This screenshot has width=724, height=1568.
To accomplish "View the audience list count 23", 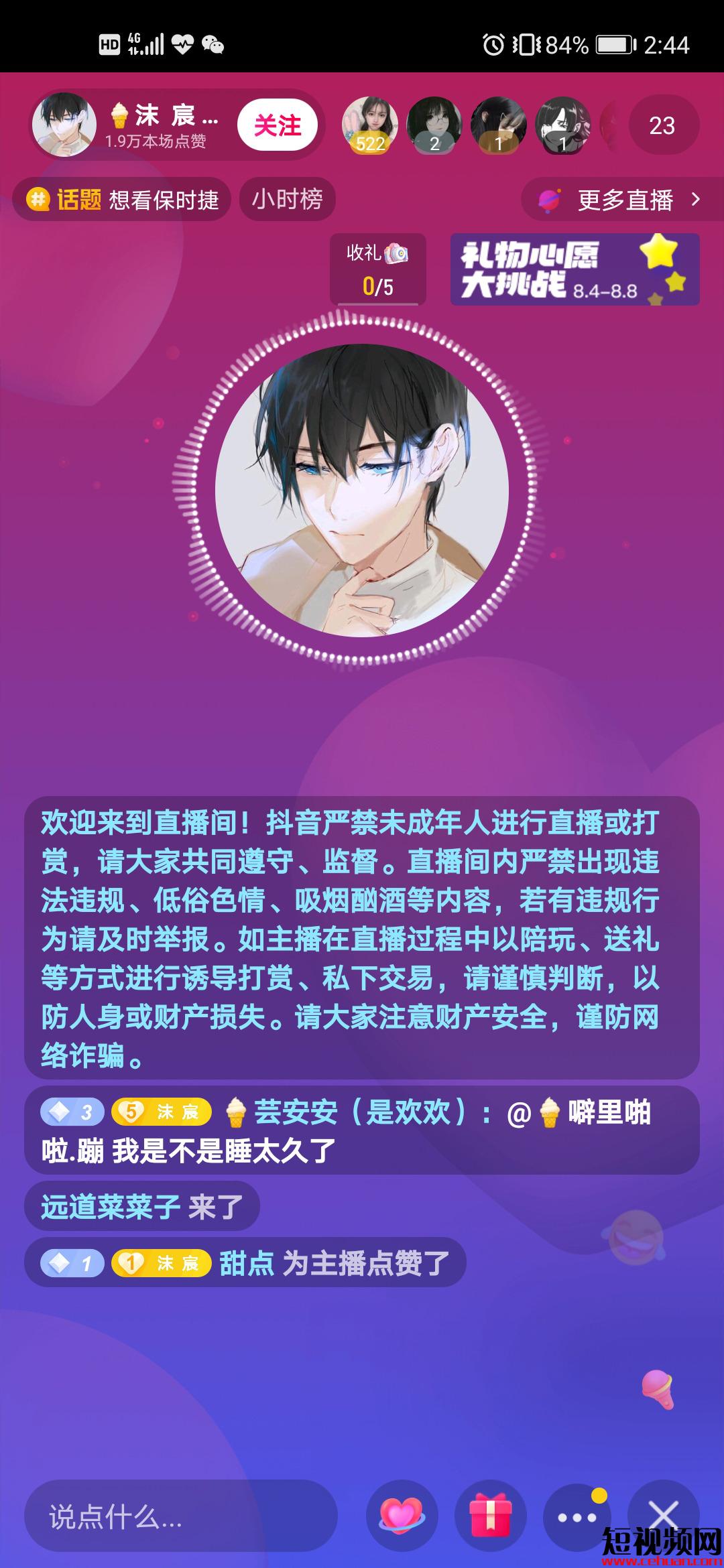I will pyautogui.click(x=662, y=125).
